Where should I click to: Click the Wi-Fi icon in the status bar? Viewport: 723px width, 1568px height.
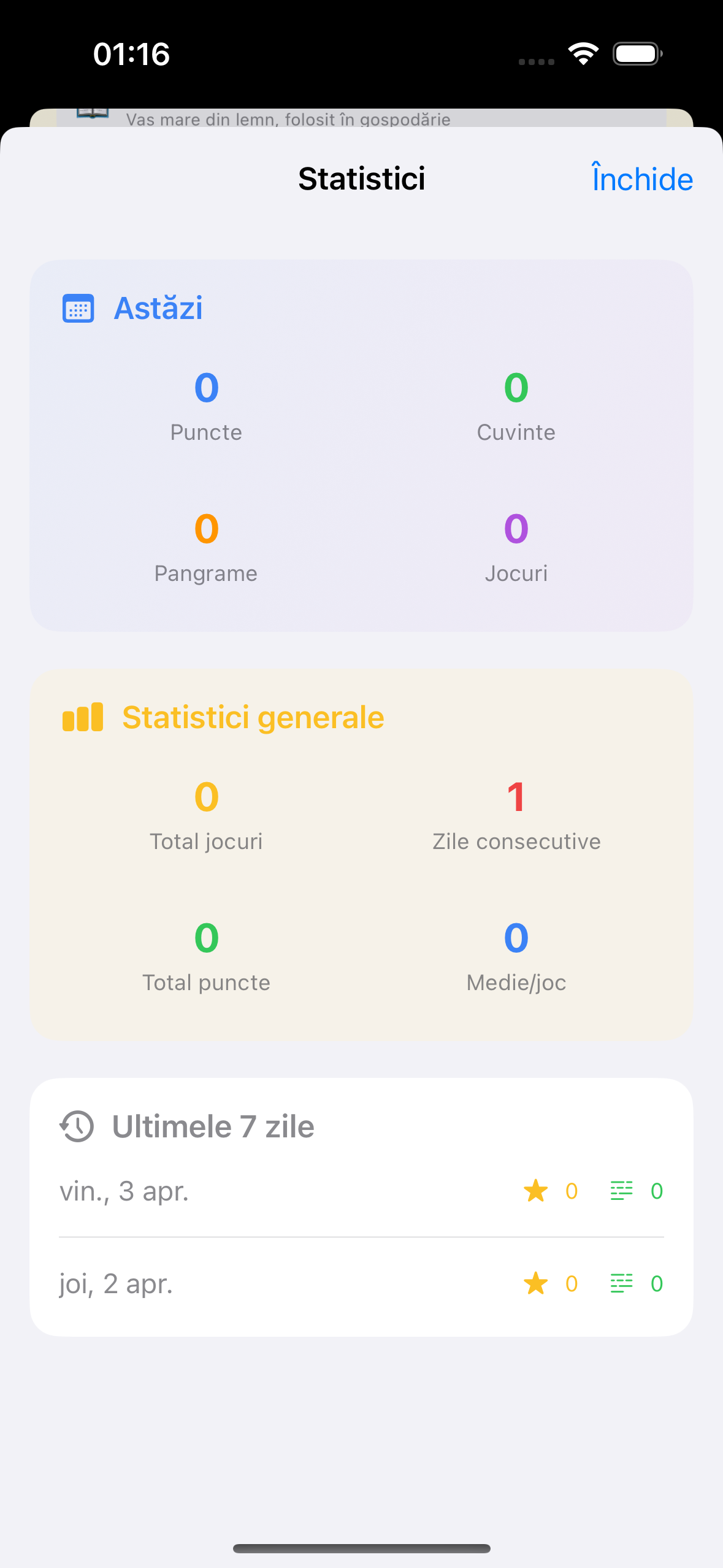point(583,53)
